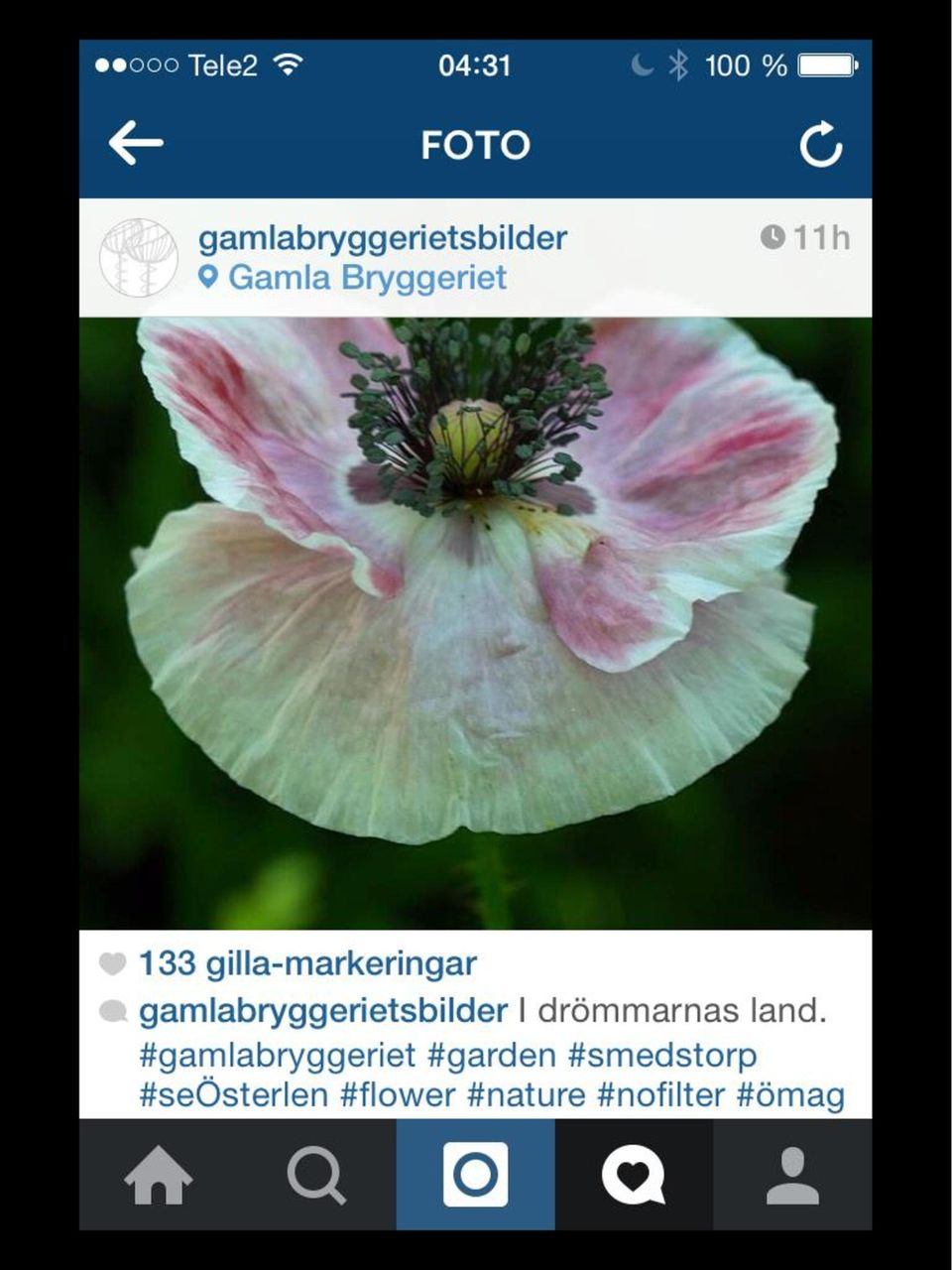Switch to the Home tab
Screen dimensions: 952x1270
[x=158, y=1176]
